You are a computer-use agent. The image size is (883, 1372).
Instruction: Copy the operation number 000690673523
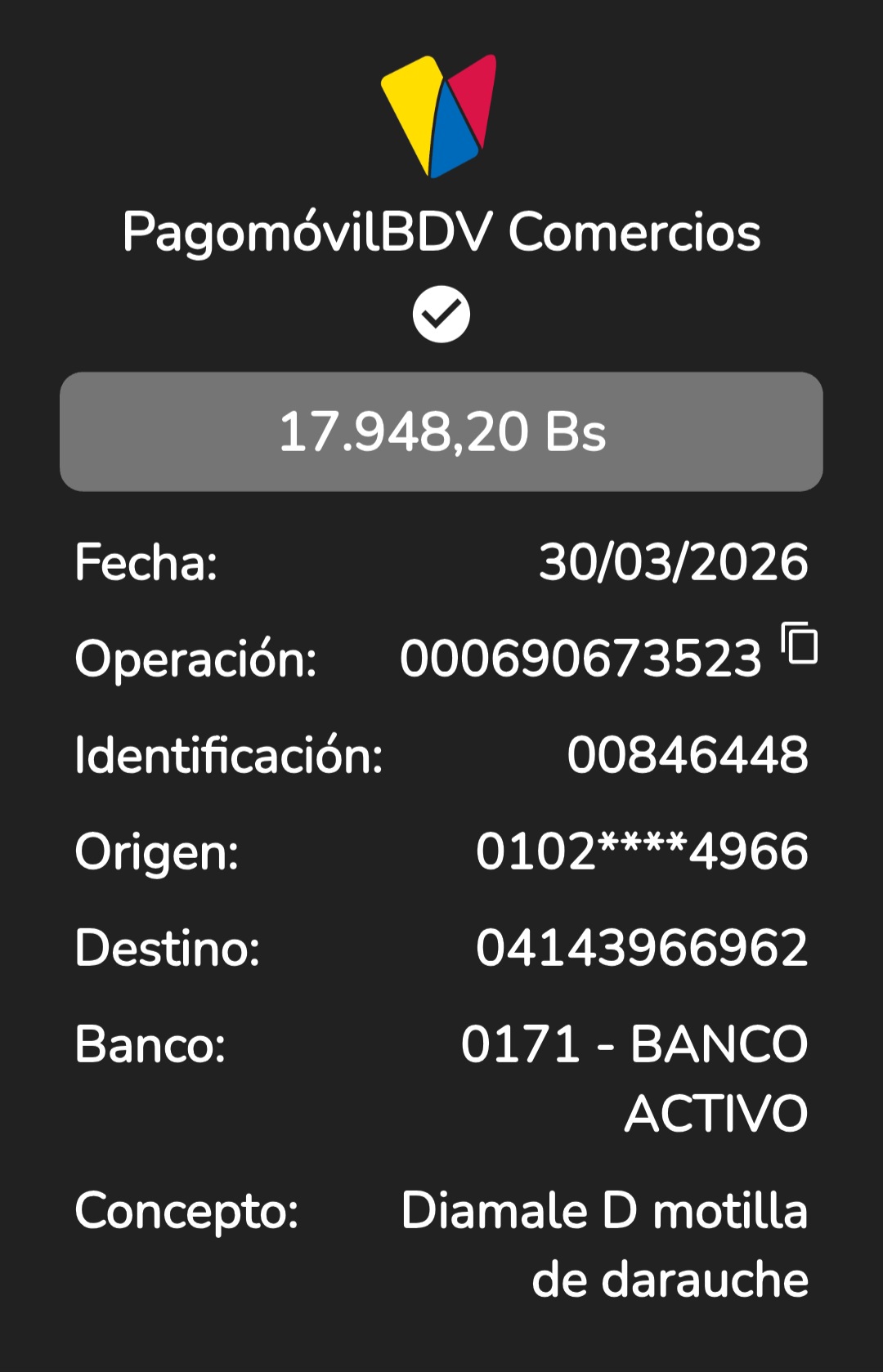(x=800, y=643)
